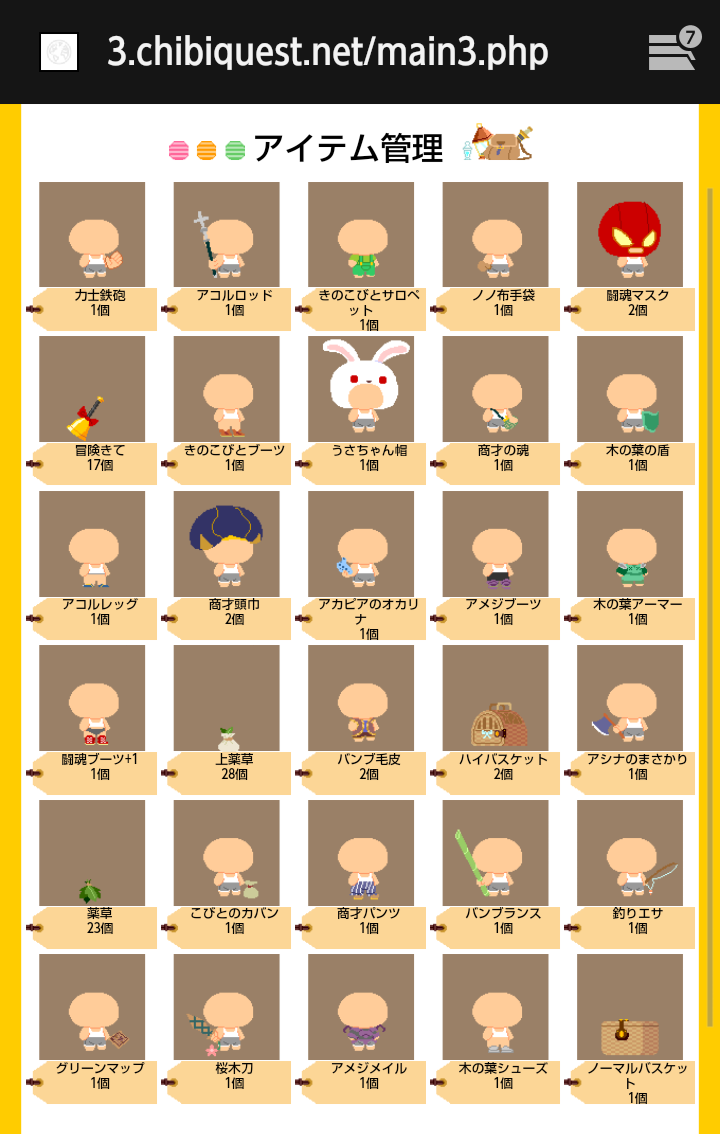The height and width of the screenshot is (1134, 720).
Task: Select the 桜木刀 item
Action: (227, 1007)
